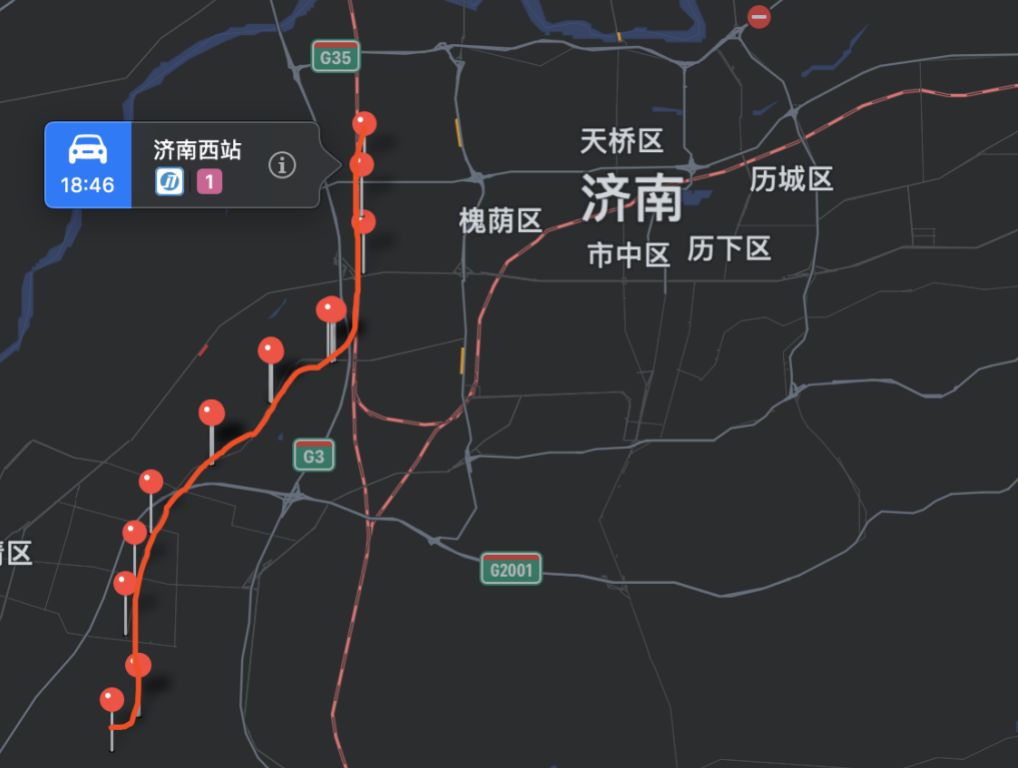Screen dimensions: 1018x768
Task: View the red road closure incident marker
Action: (x=760, y=16)
